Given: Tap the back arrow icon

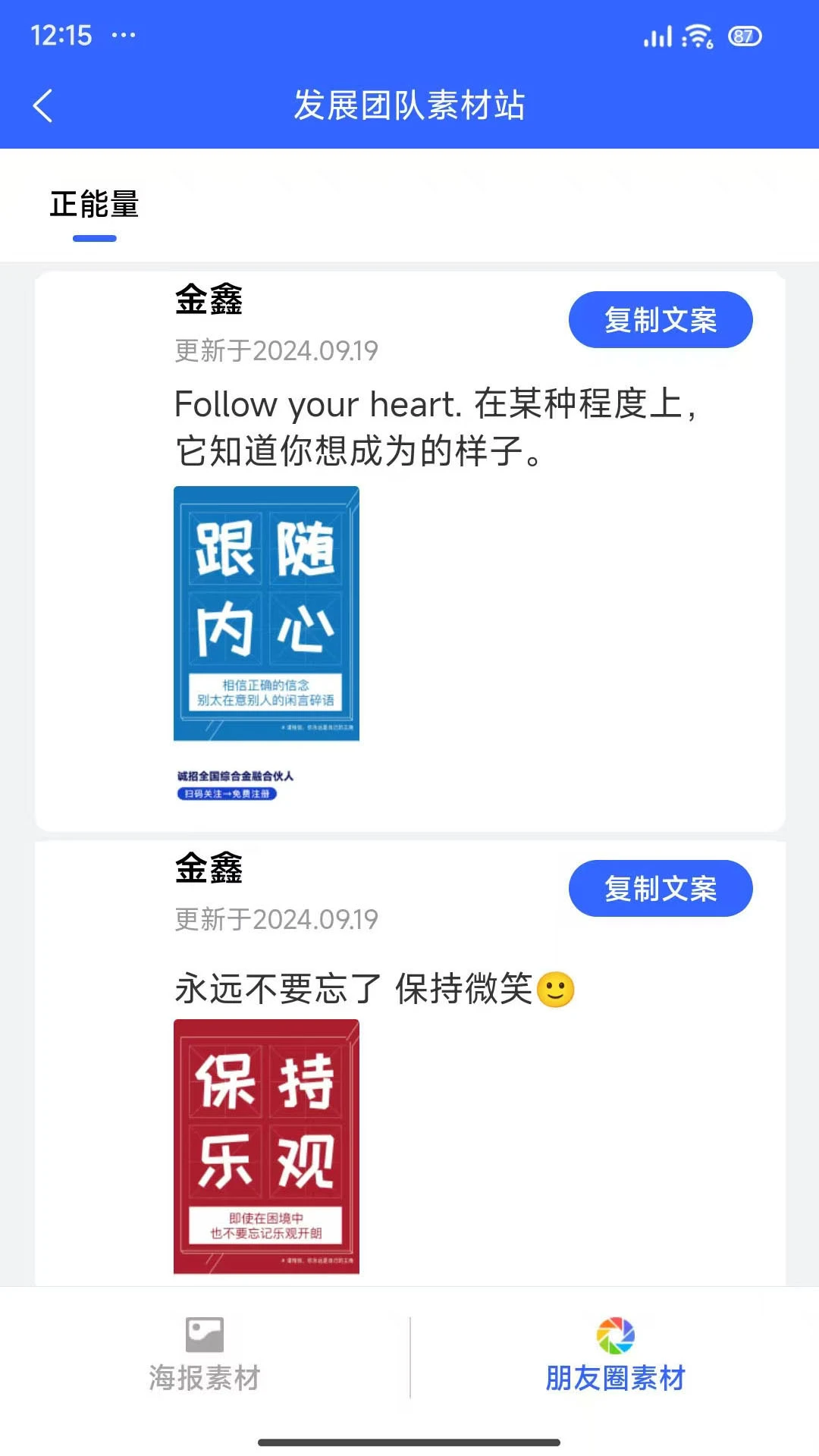Looking at the screenshot, I should tap(43, 106).
